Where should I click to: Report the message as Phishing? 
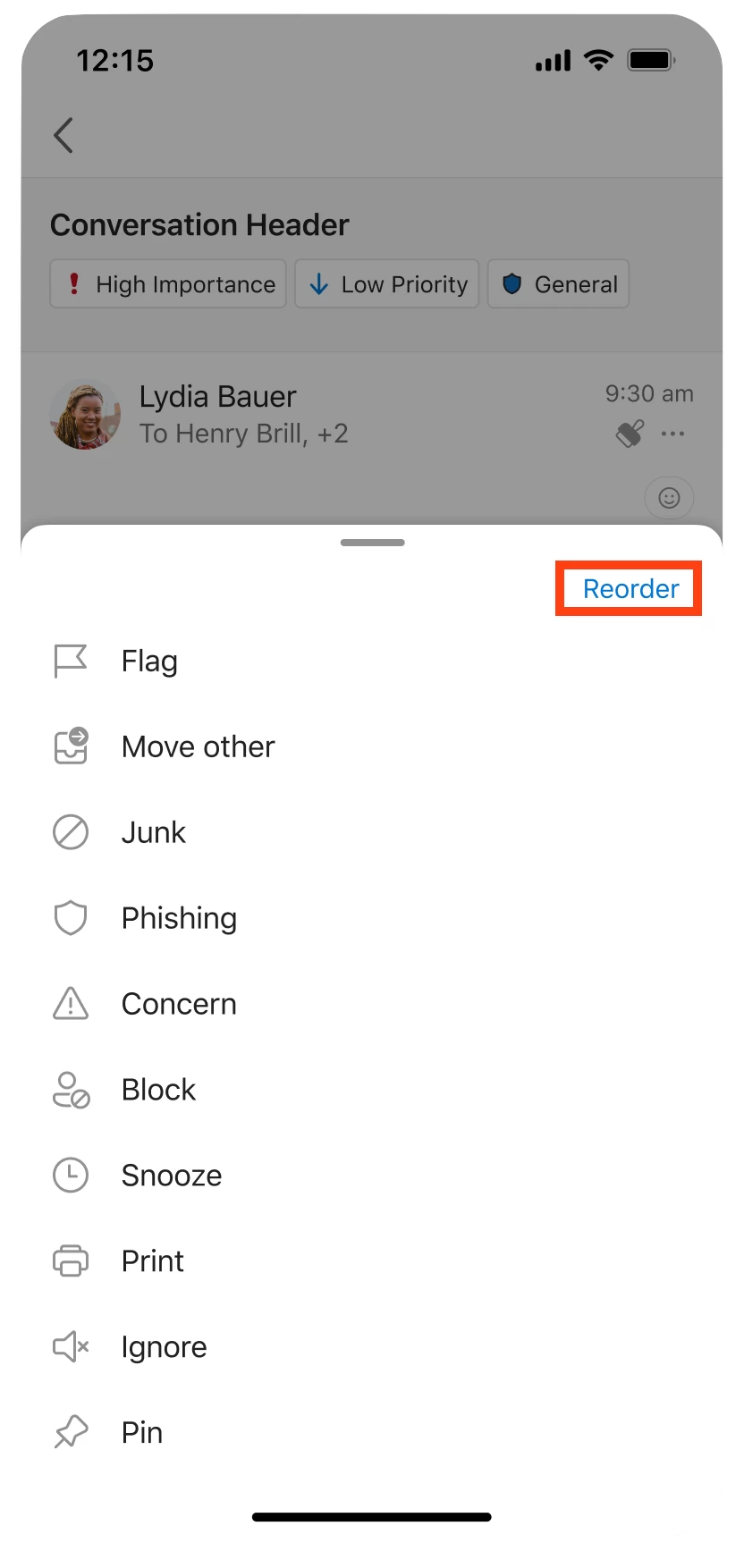tap(372, 919)
